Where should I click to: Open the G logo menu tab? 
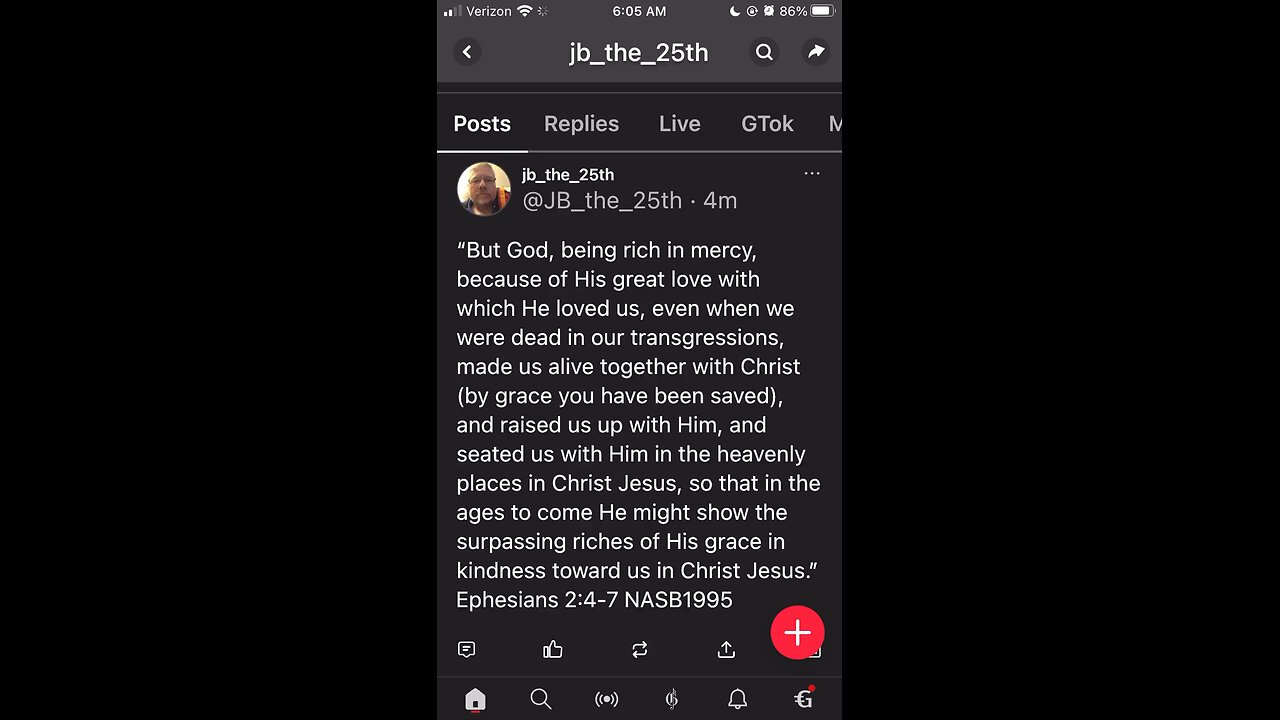[803, 699]
